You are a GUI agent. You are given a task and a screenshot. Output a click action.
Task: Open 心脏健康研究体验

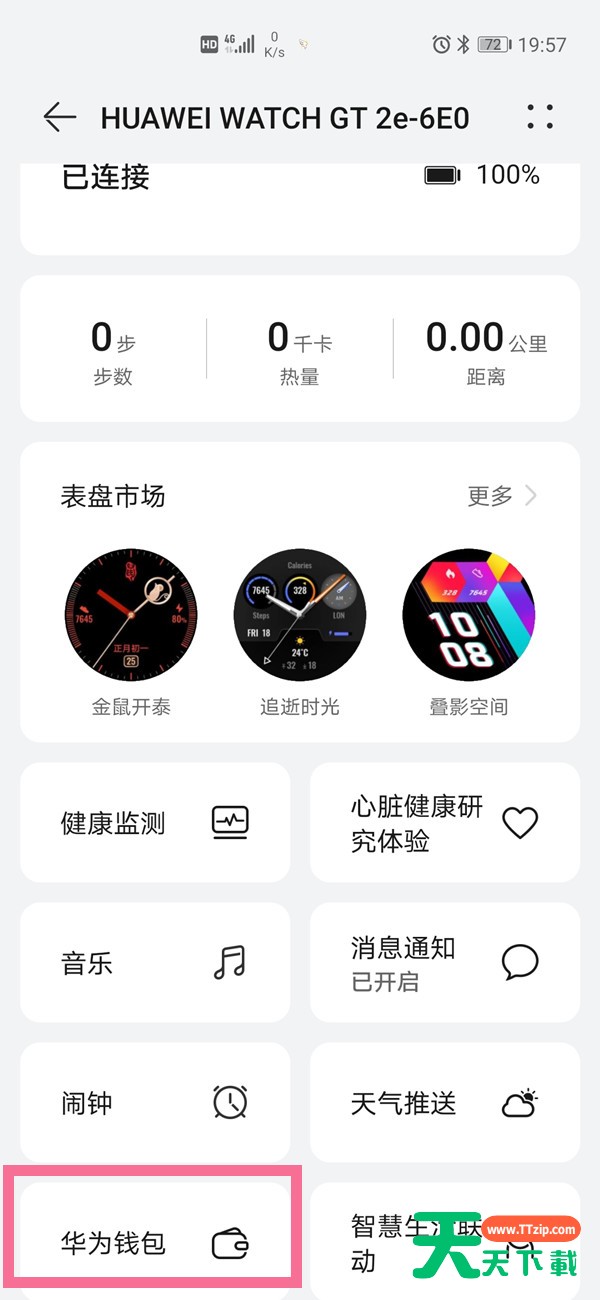tap(445, 823)
